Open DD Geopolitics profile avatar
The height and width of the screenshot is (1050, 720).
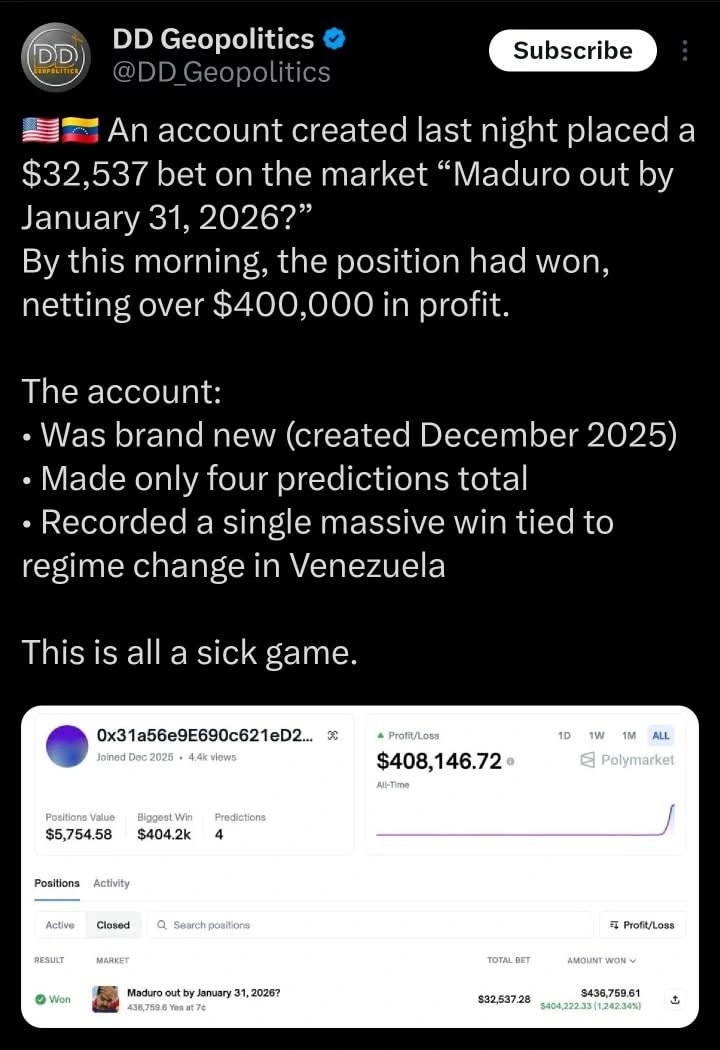coord(56,56)
